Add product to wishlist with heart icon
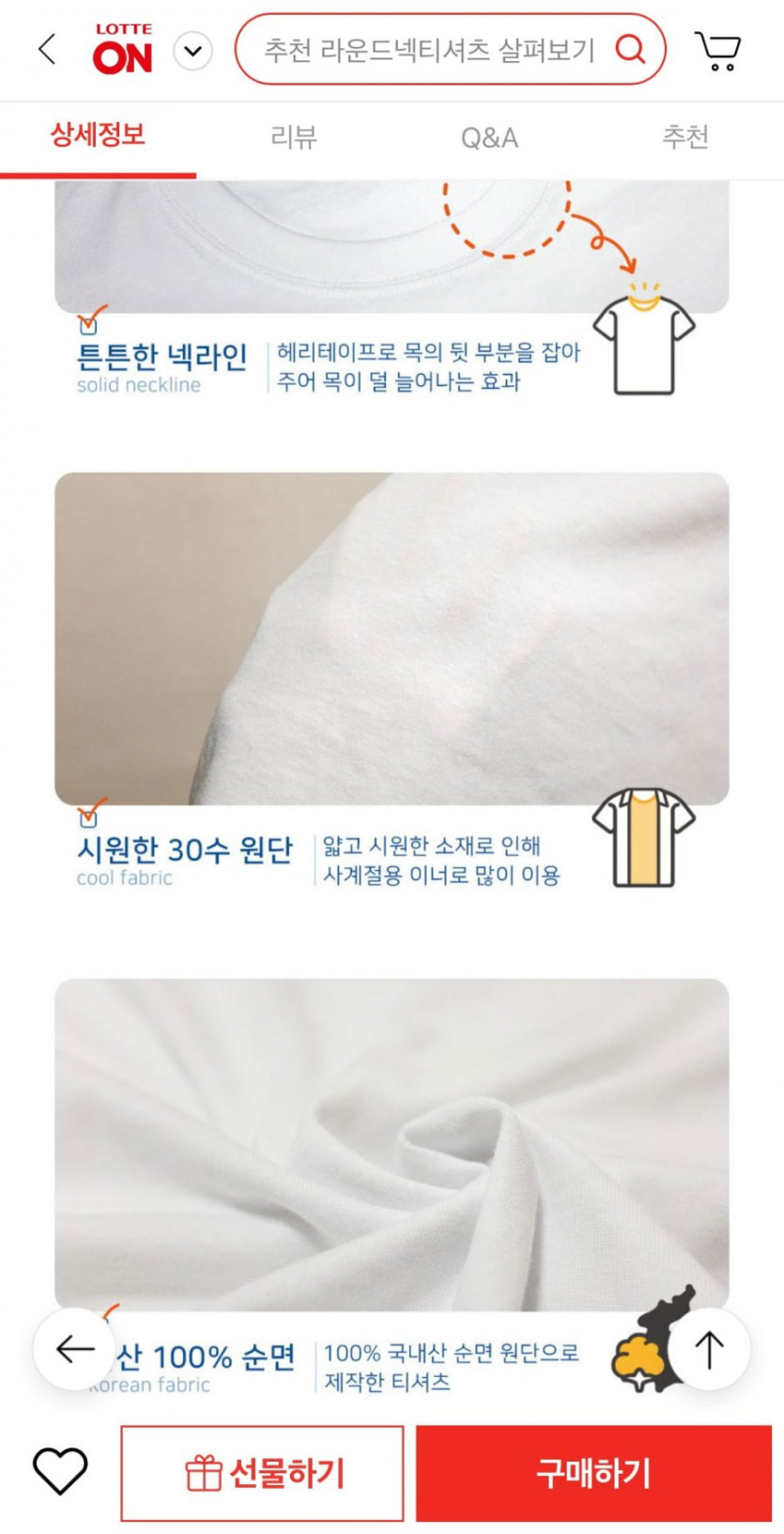This screenshot has width=784, height=1534. pyautogui.click(x=60, y=1470)
